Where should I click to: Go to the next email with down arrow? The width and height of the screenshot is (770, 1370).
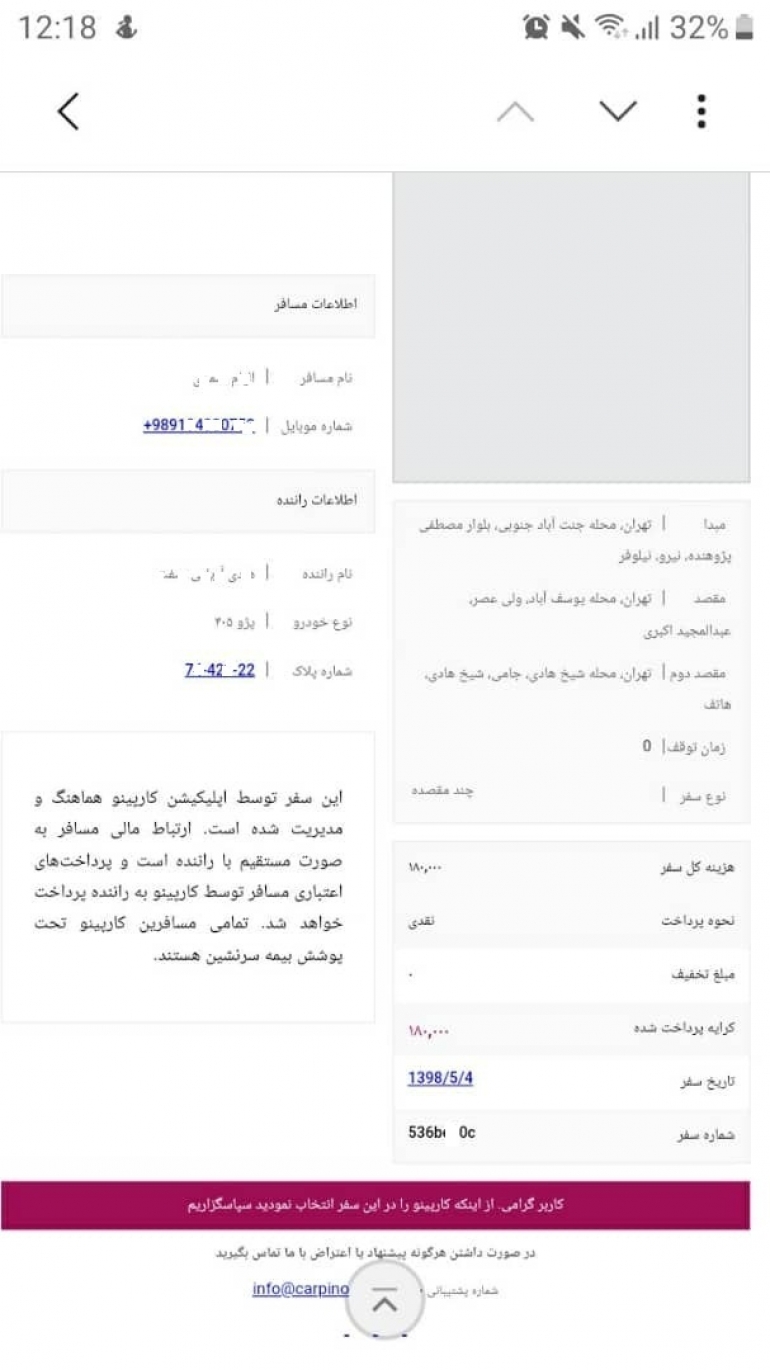(x=618, y=111)
